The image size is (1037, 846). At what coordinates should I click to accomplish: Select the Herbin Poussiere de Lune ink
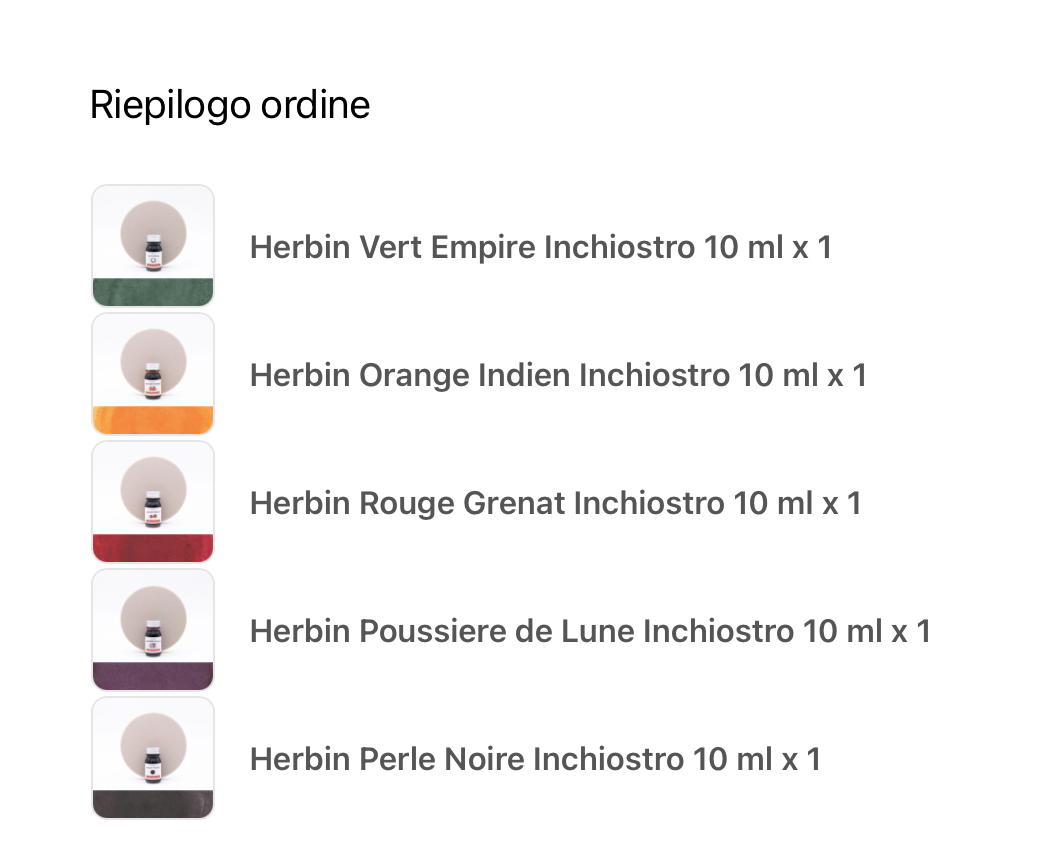pyautogui.click(x=589, y=631)
